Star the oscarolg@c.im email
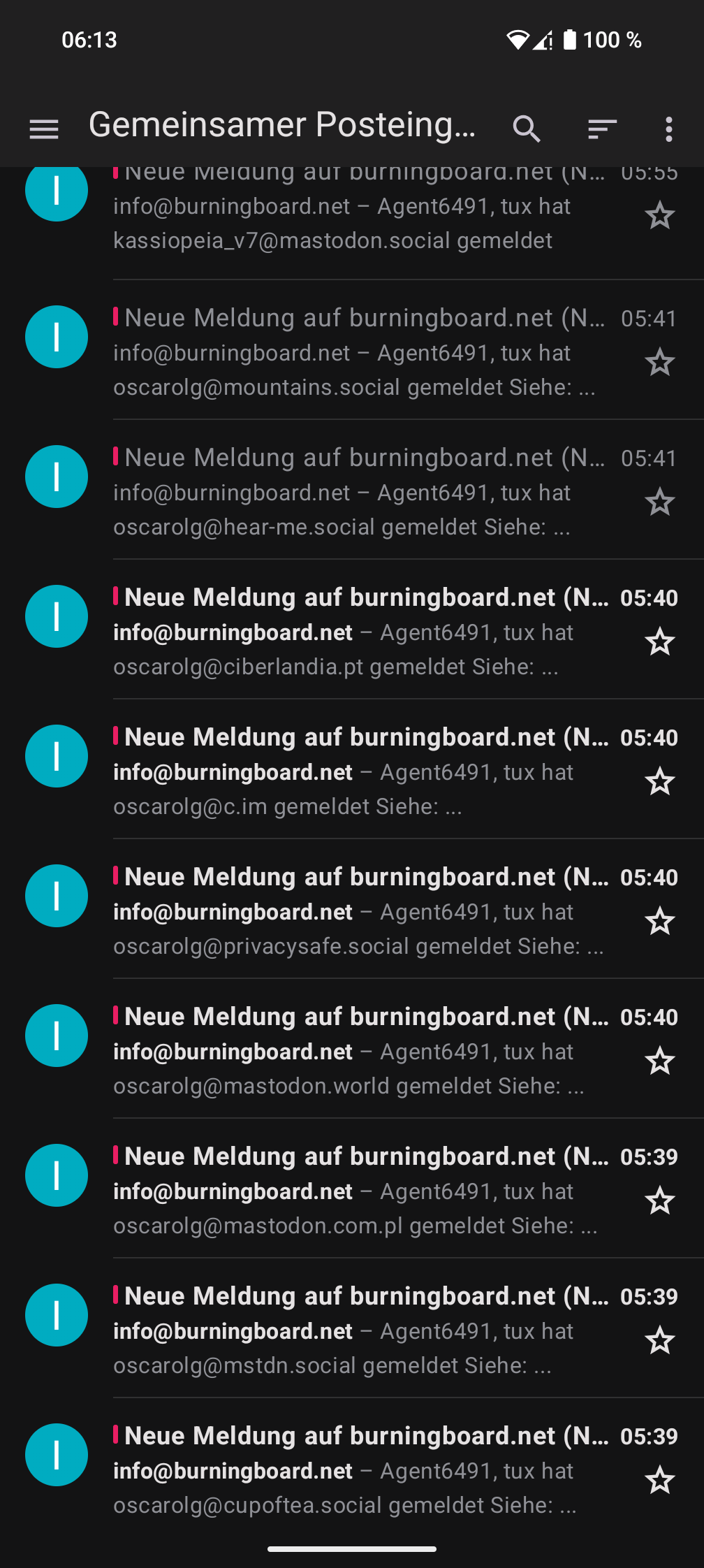 [659, 782]
